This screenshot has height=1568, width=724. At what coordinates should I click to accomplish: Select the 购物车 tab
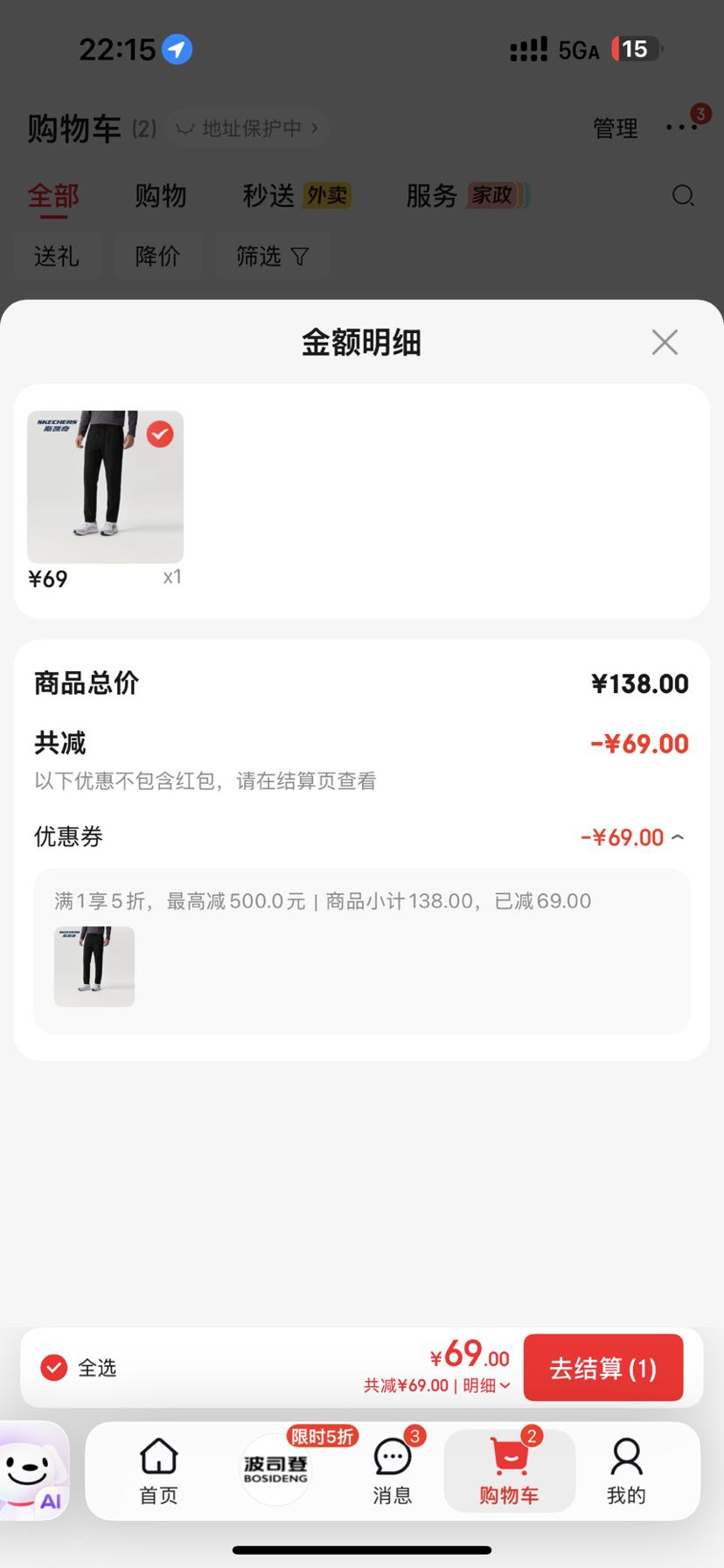click(510, 1472)
